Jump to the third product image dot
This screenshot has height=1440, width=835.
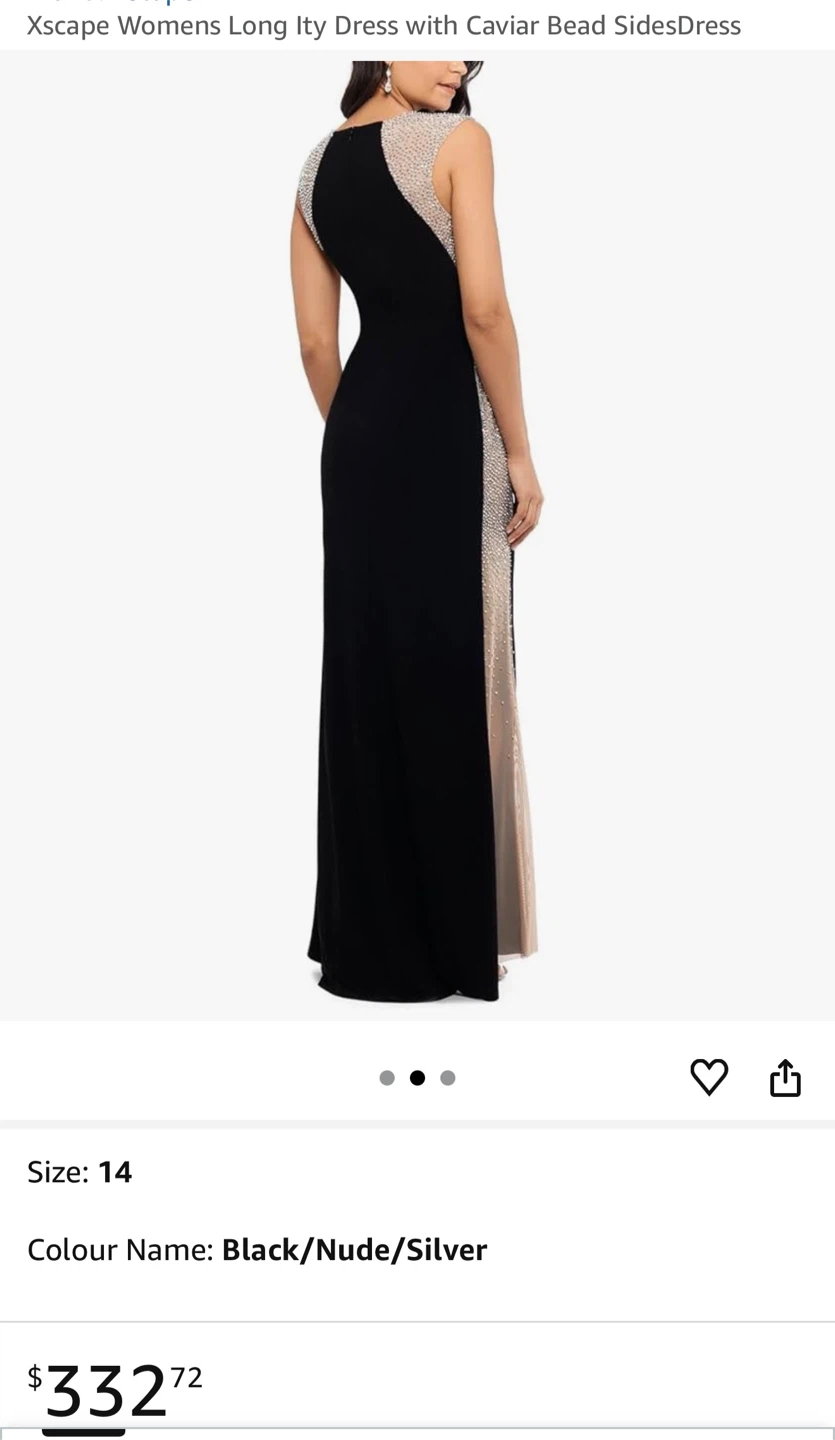click(448, 1078)
